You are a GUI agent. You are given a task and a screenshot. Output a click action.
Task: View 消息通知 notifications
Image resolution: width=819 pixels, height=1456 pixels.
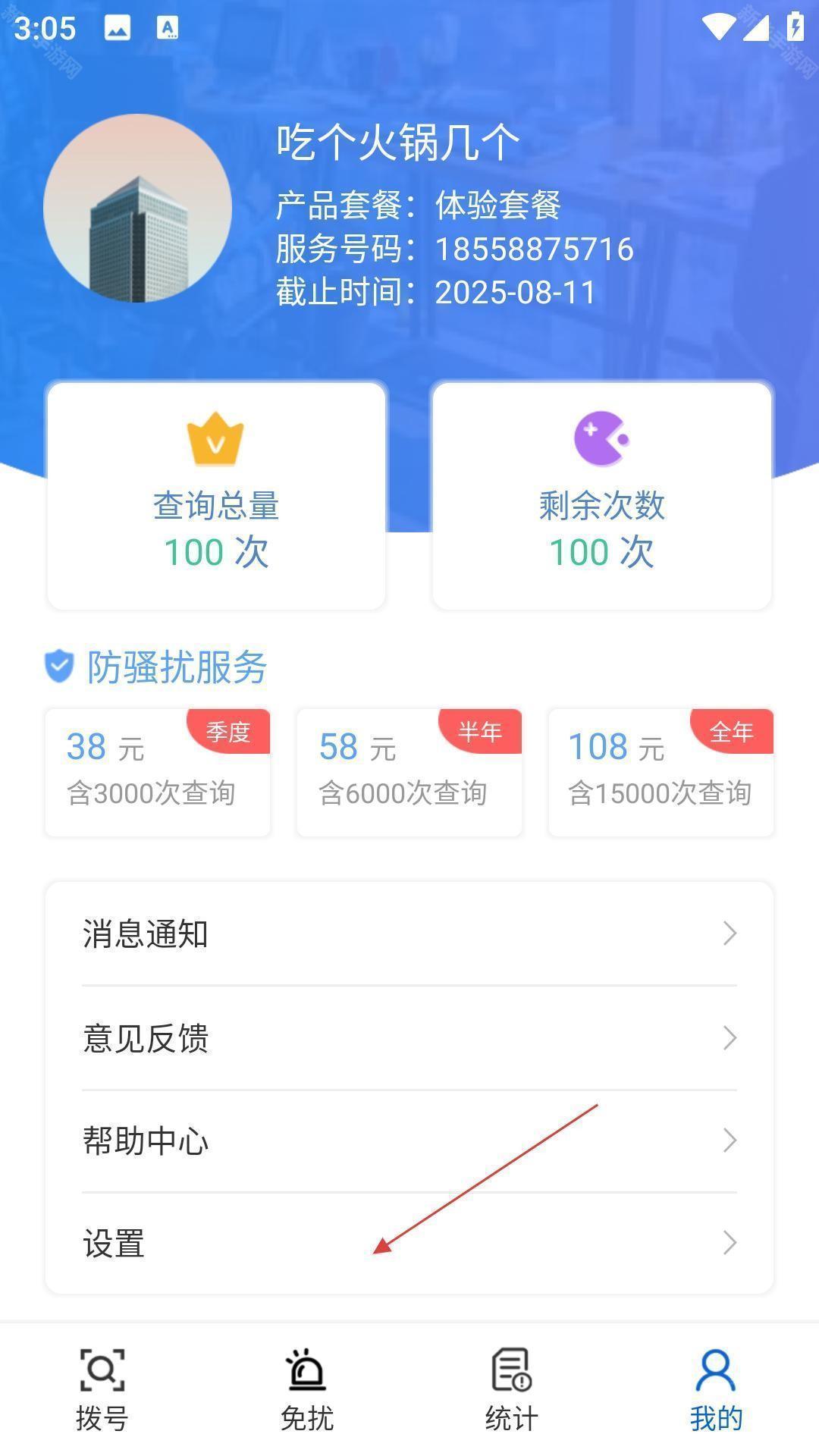click(x=409, y=934)
